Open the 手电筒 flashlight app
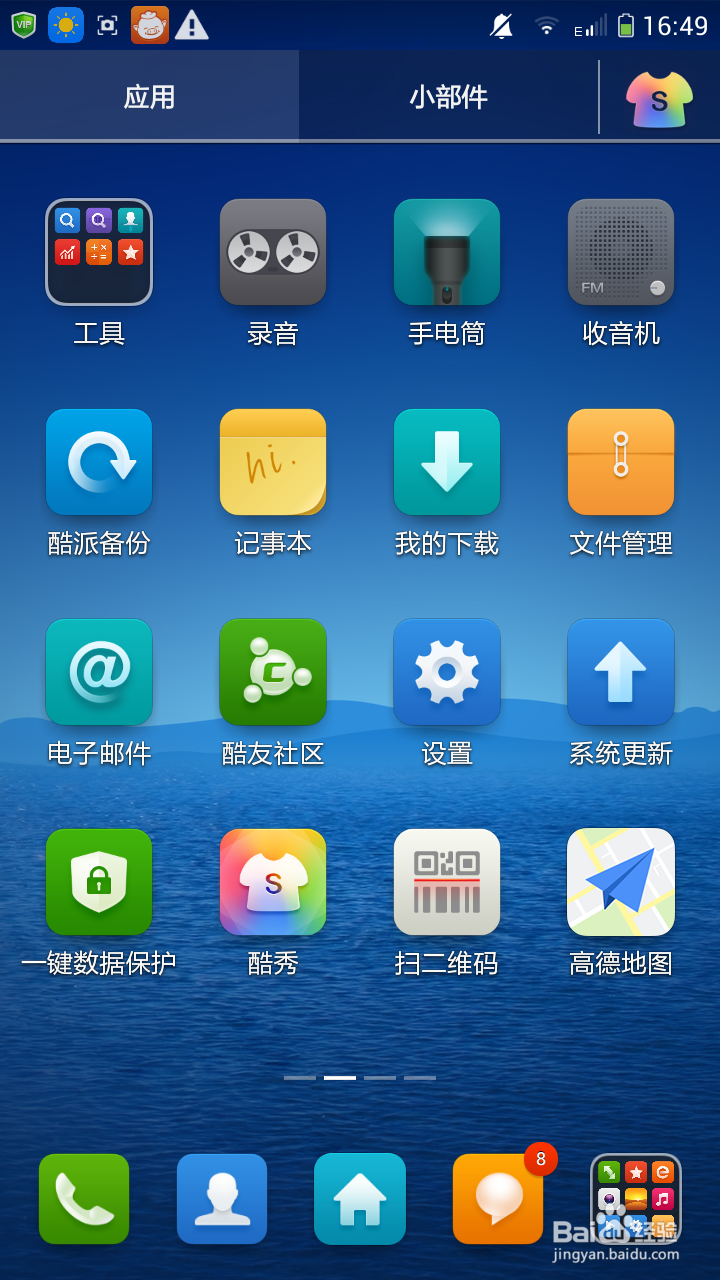The image size is (720, 1280). (x=447, y=252)
